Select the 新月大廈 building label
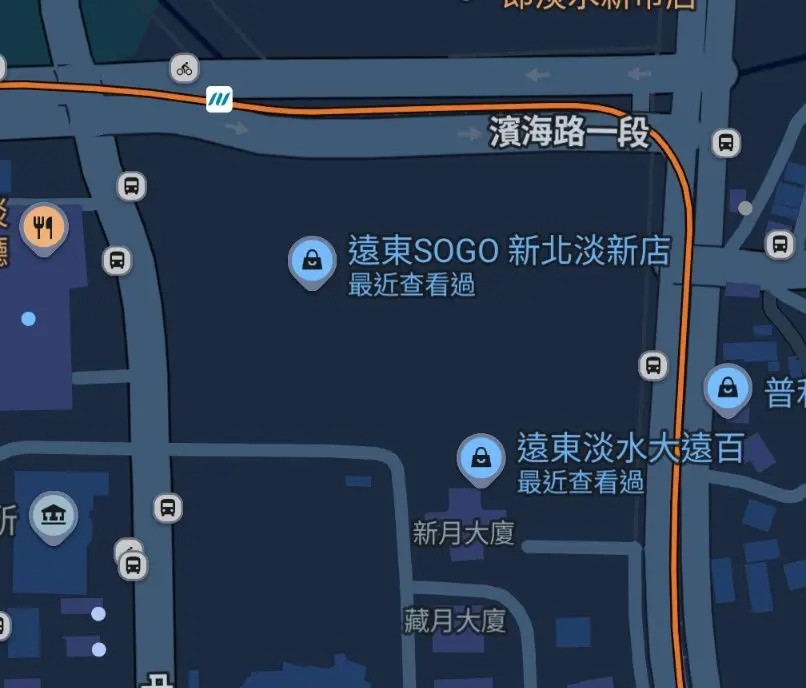806x688 pixels. coord(463,533)
